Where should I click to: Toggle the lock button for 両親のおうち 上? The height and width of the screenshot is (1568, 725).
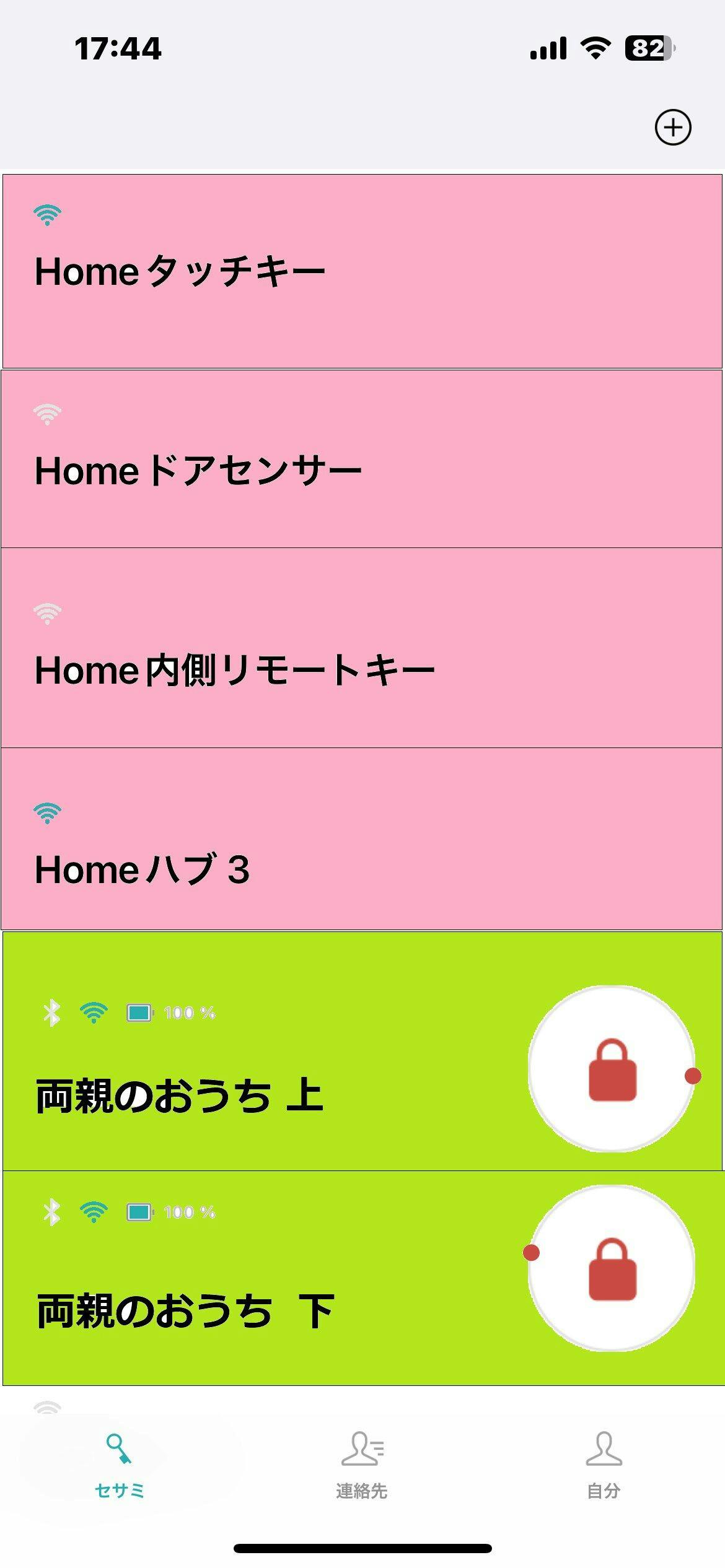pyautogui.click(x=612, y=1069)
